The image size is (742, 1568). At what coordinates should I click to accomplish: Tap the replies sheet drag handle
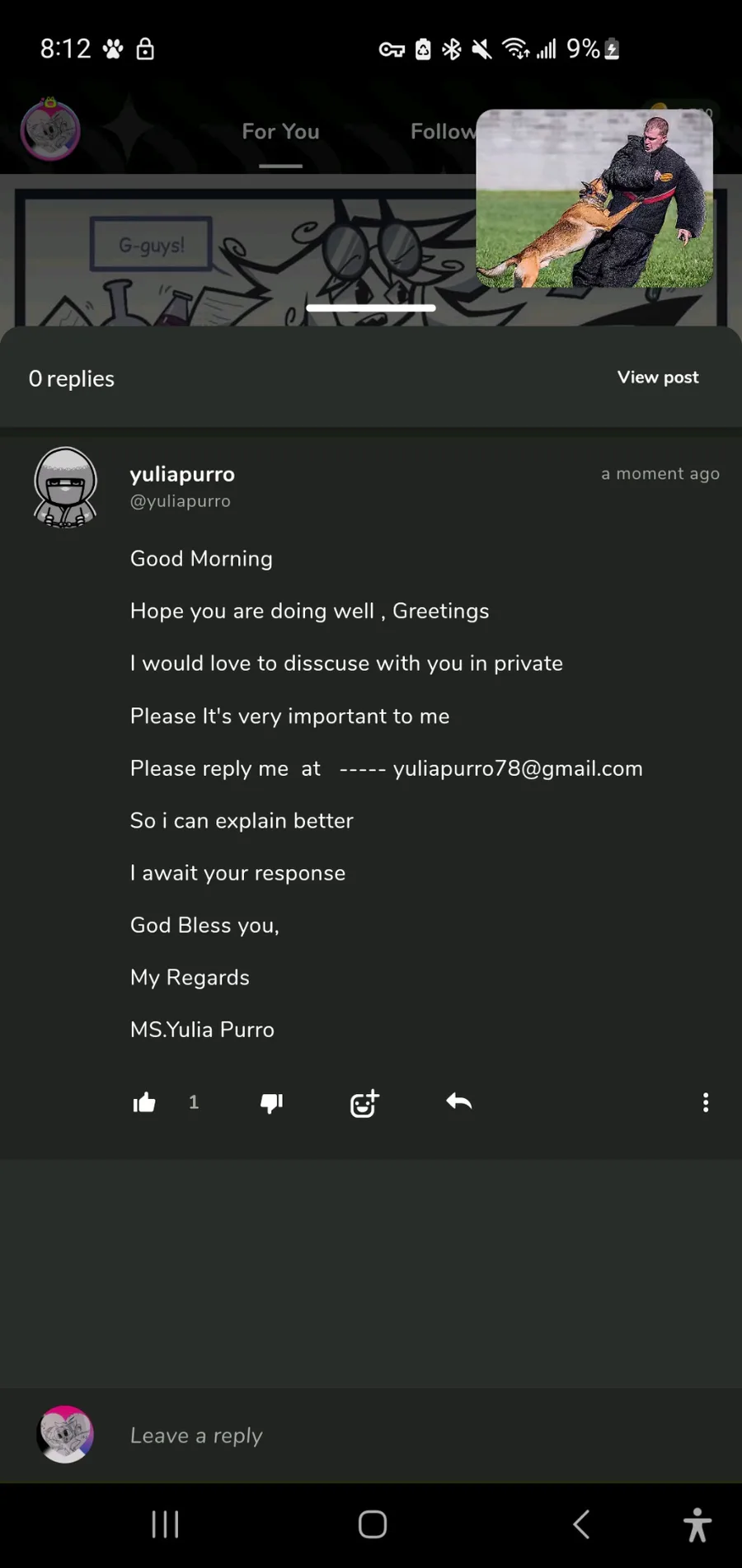(x=371, y=307)
